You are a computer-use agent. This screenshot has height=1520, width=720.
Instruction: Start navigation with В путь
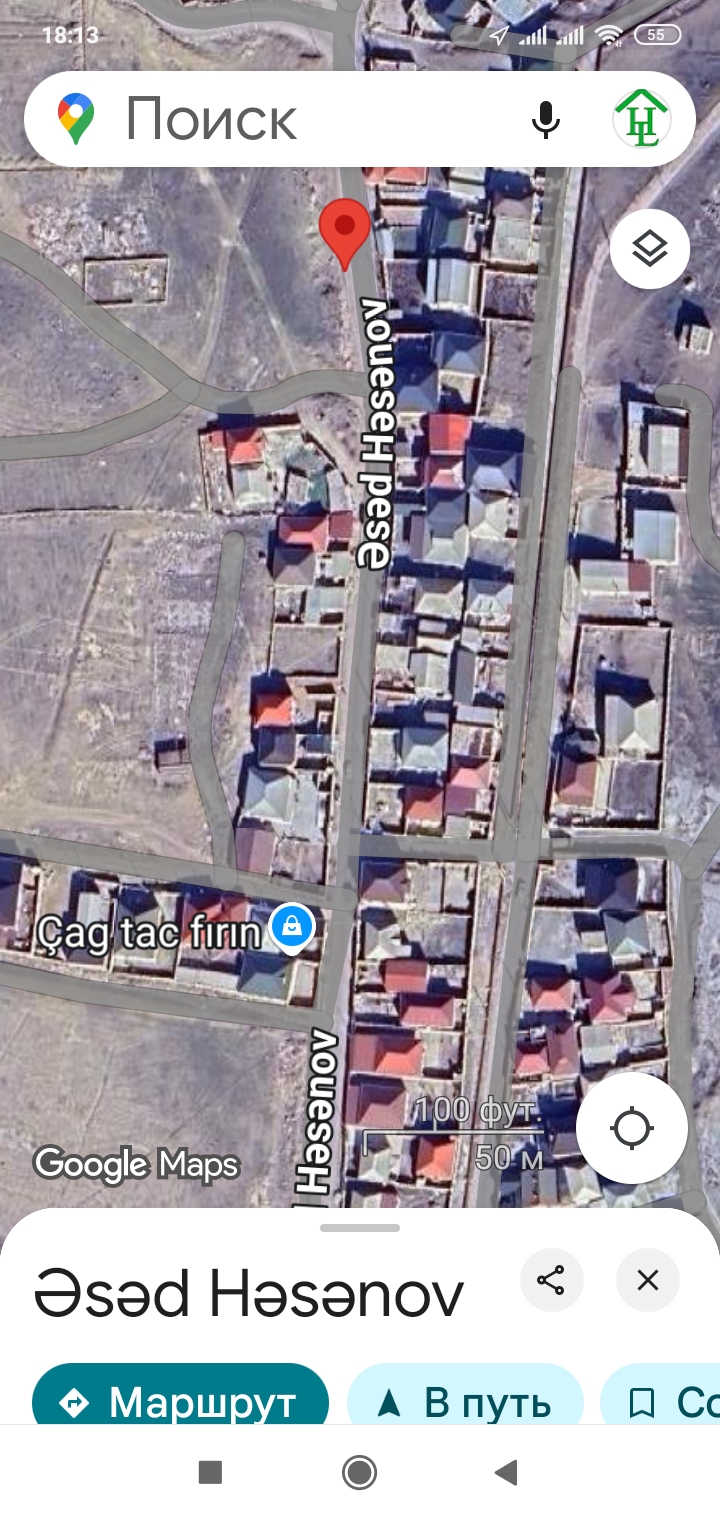point(465,1402)
